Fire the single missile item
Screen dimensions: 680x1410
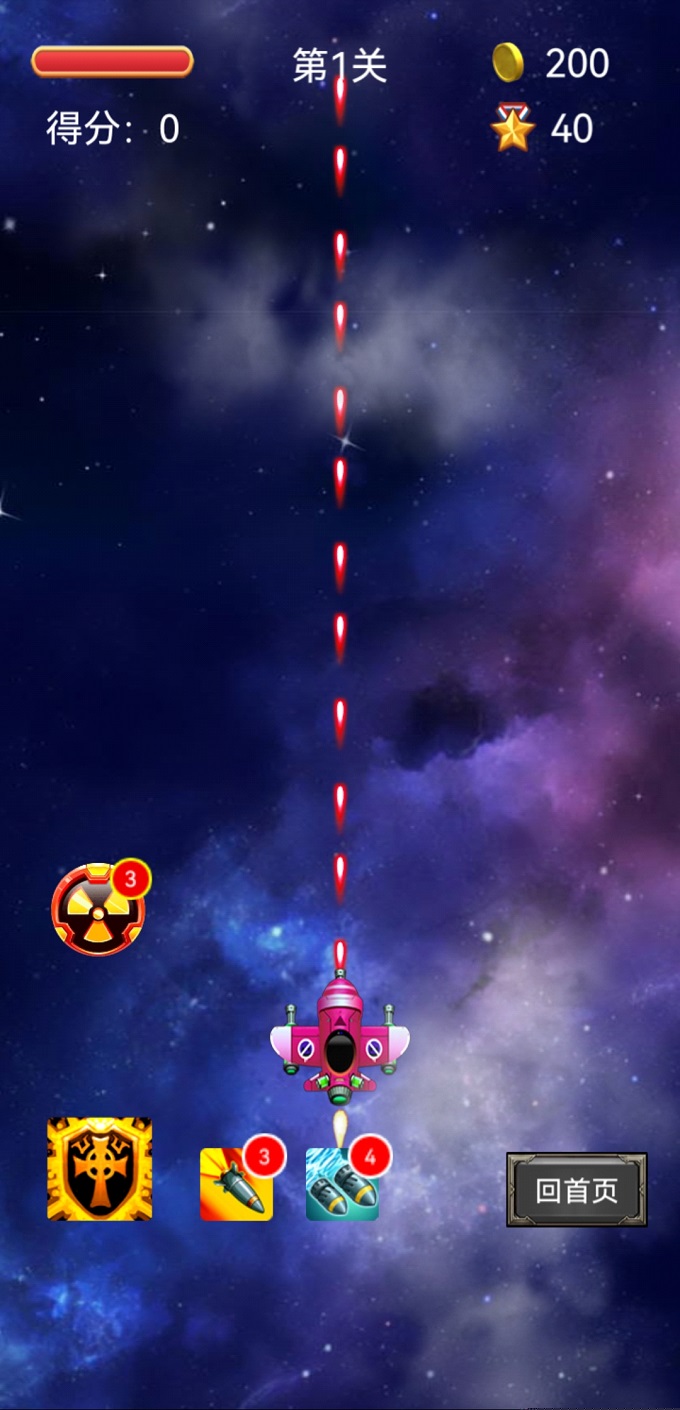pyautogui.click(x=236, y=1184)
